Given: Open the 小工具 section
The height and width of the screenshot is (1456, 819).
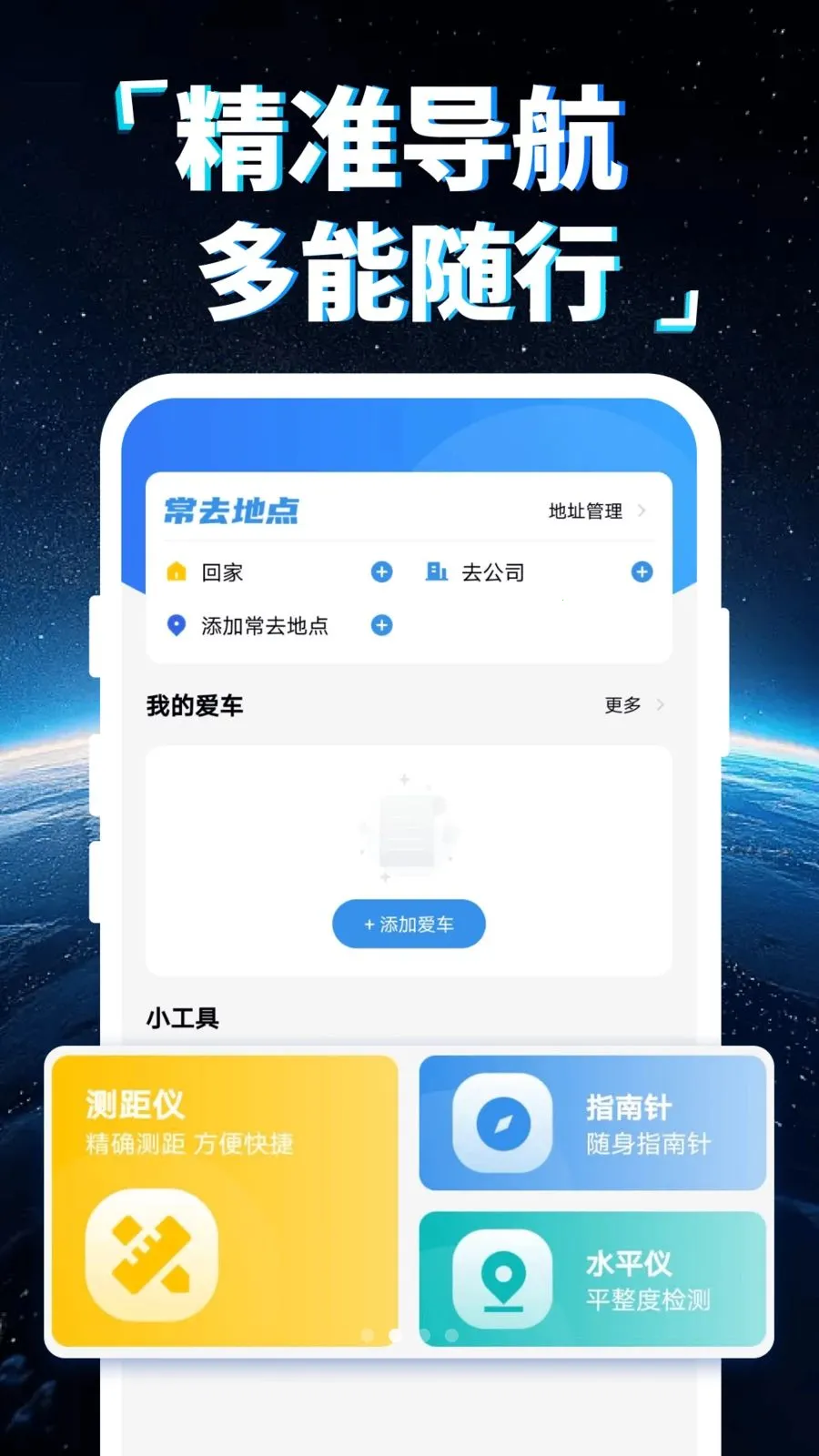Looking at the screenshot, I should pyautogui.click(x=183, y=1021).
